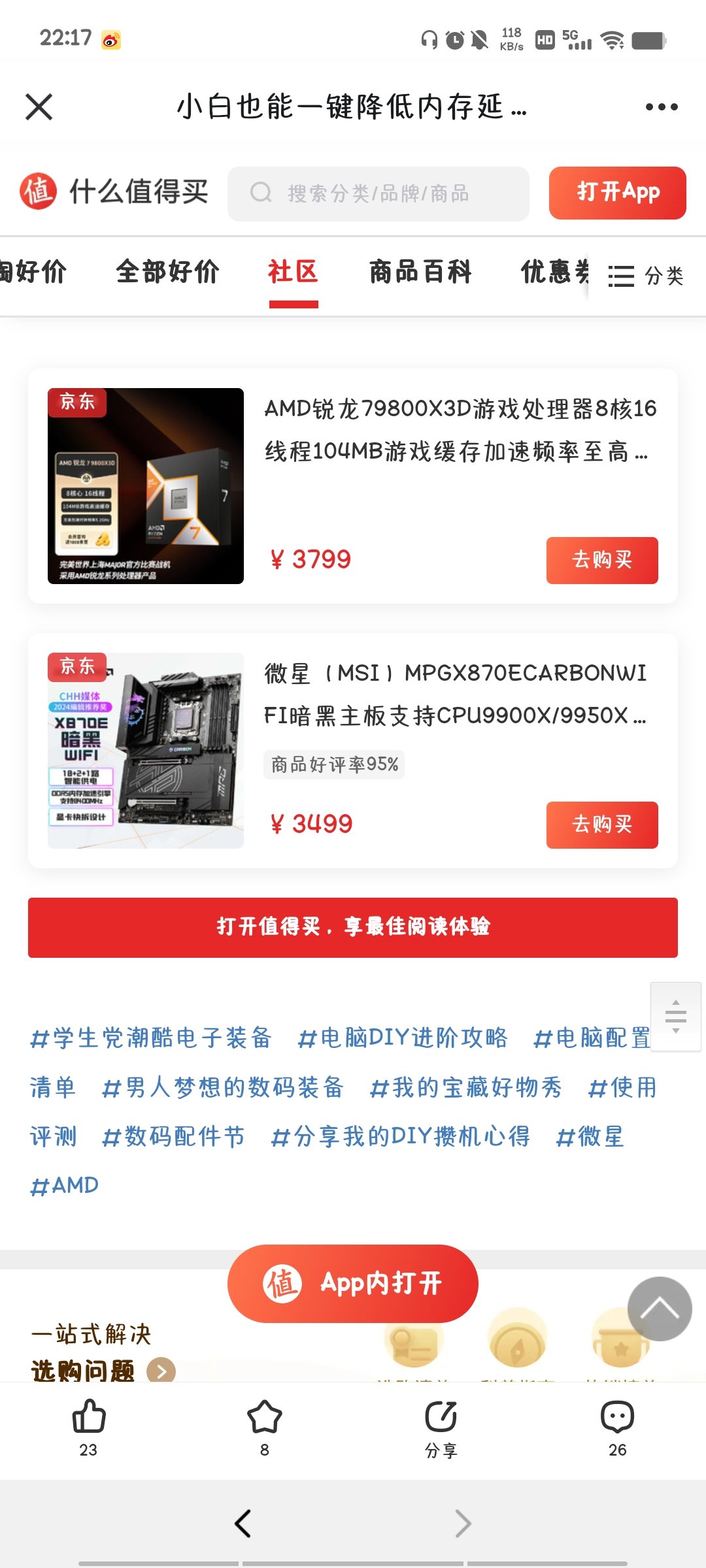Image resolution: width=706 pixels, height=1568 pixels.
Task: Switch to the 全部好价 tab
Action: tap(167, 272)
